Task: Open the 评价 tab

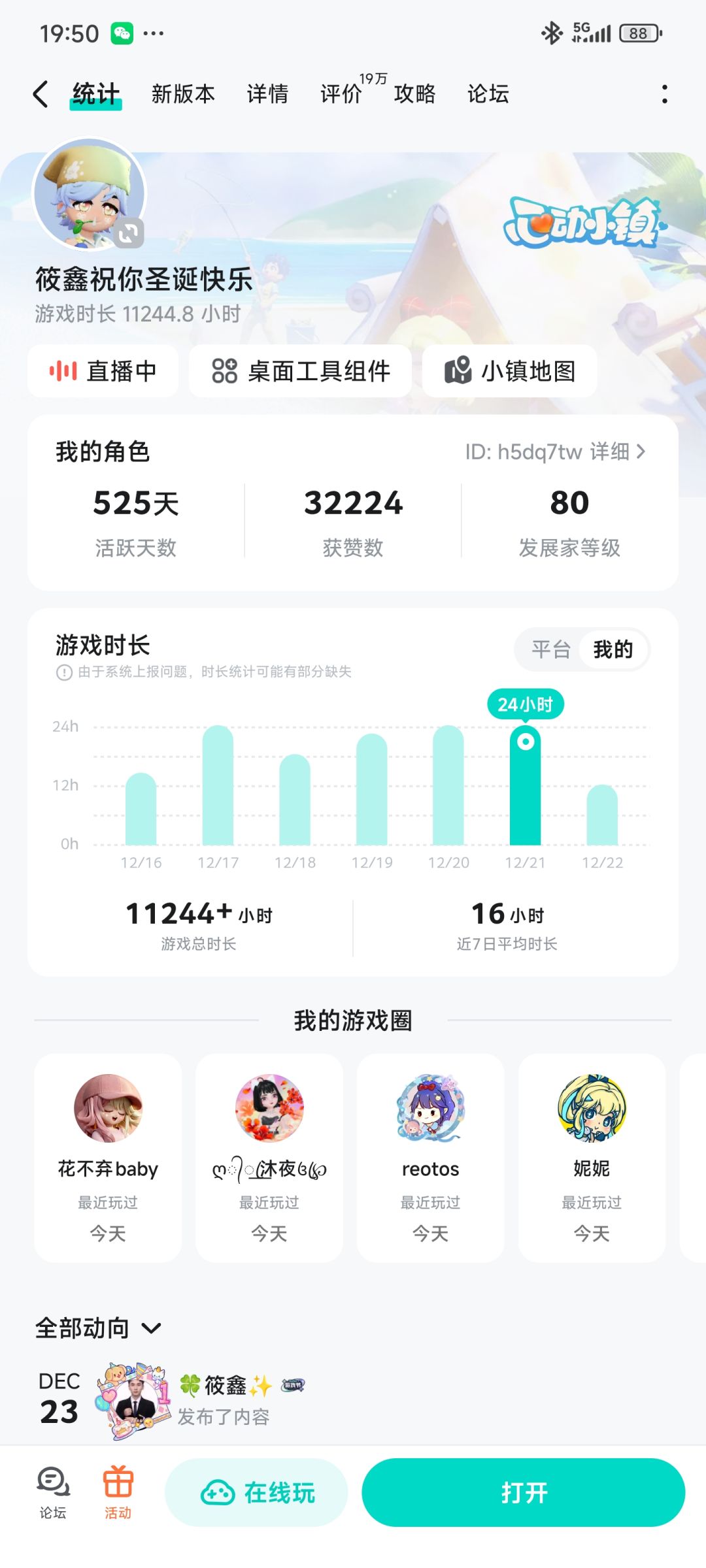Action: [340, 94]
